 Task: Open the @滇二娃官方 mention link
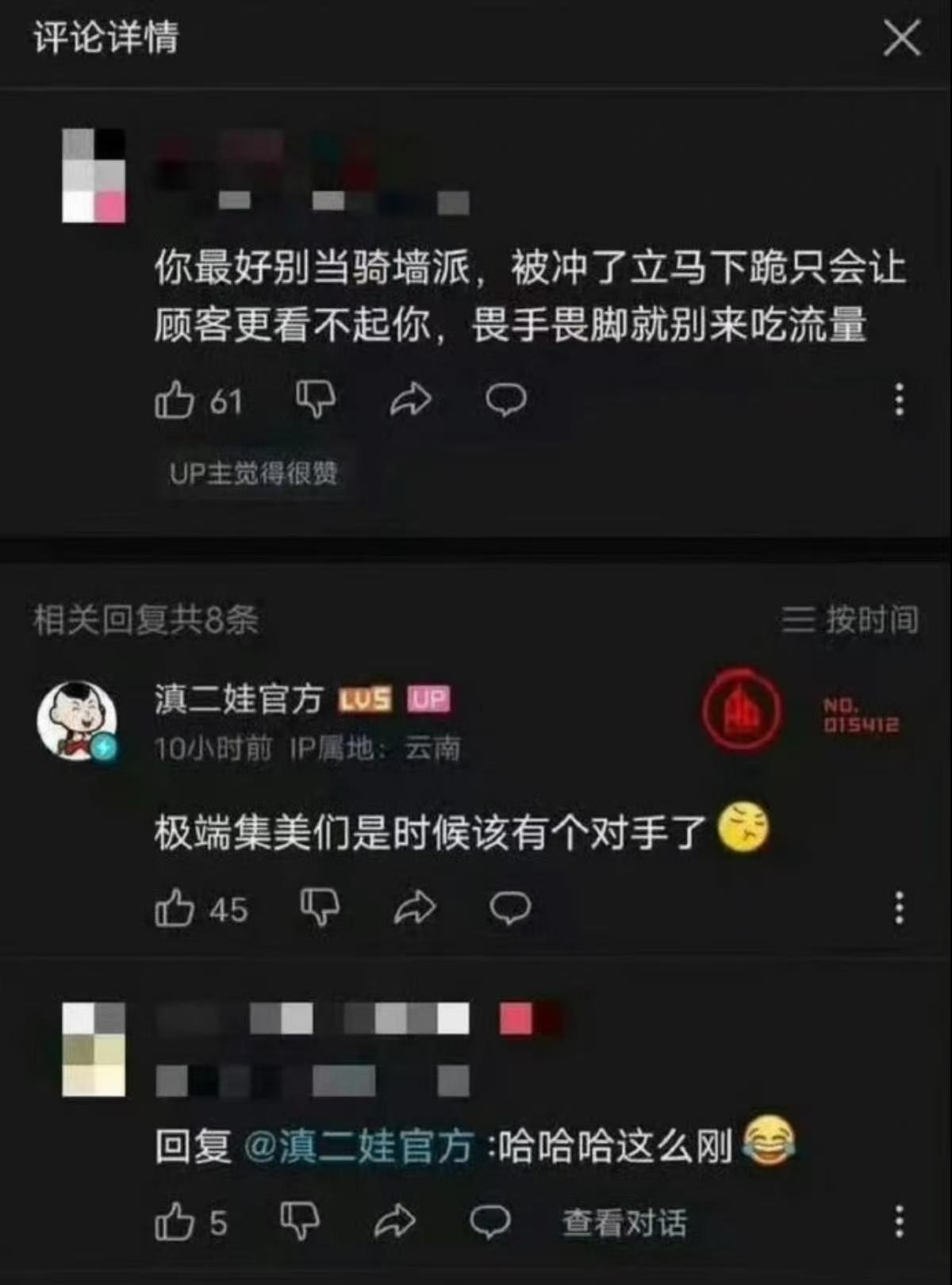359,1147
